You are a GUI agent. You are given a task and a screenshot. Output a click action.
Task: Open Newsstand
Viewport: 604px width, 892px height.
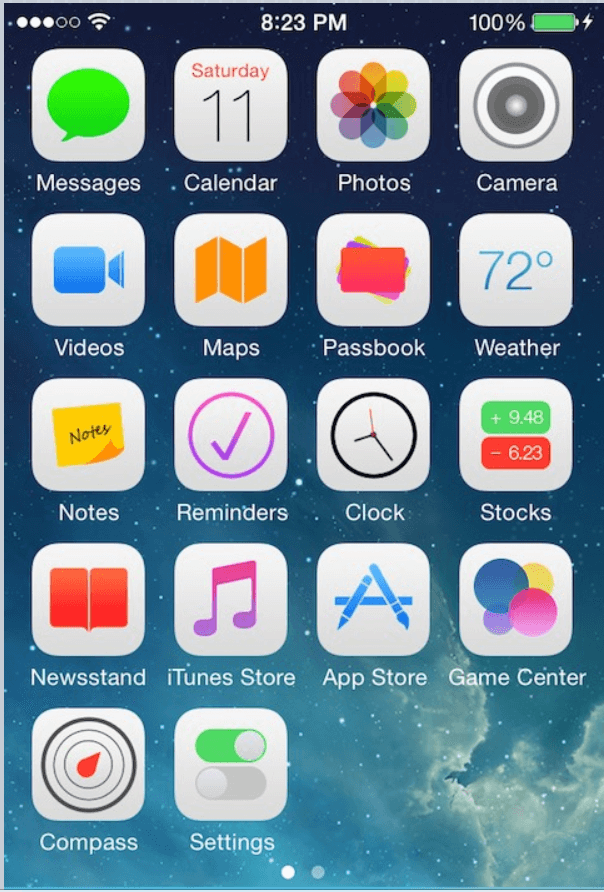coord(88,600)
